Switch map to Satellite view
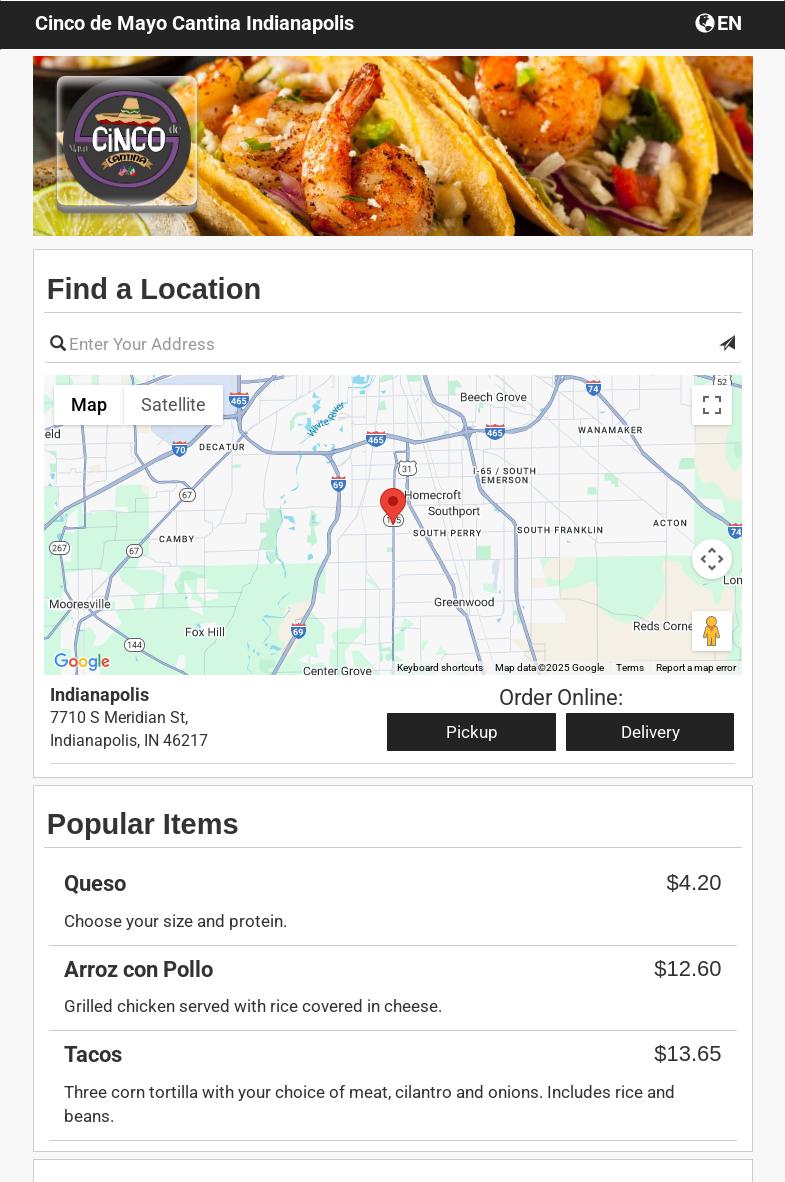 (x=173, y=405)
